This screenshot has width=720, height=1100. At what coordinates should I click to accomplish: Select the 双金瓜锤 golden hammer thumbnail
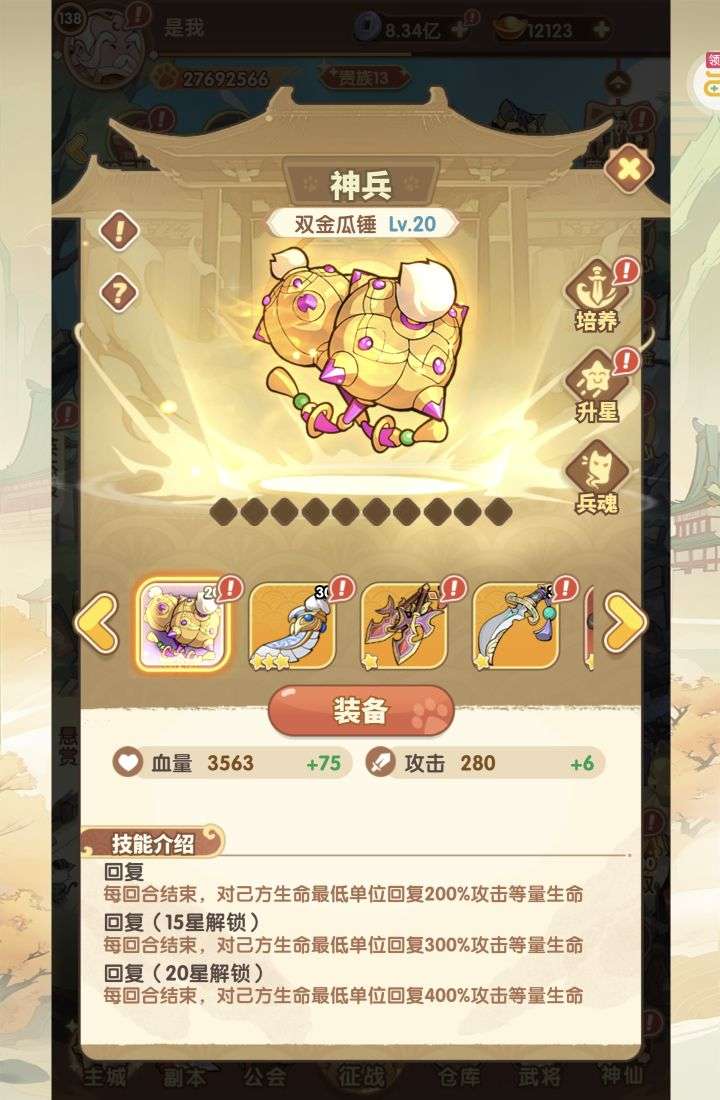click(x=182, y=624)
